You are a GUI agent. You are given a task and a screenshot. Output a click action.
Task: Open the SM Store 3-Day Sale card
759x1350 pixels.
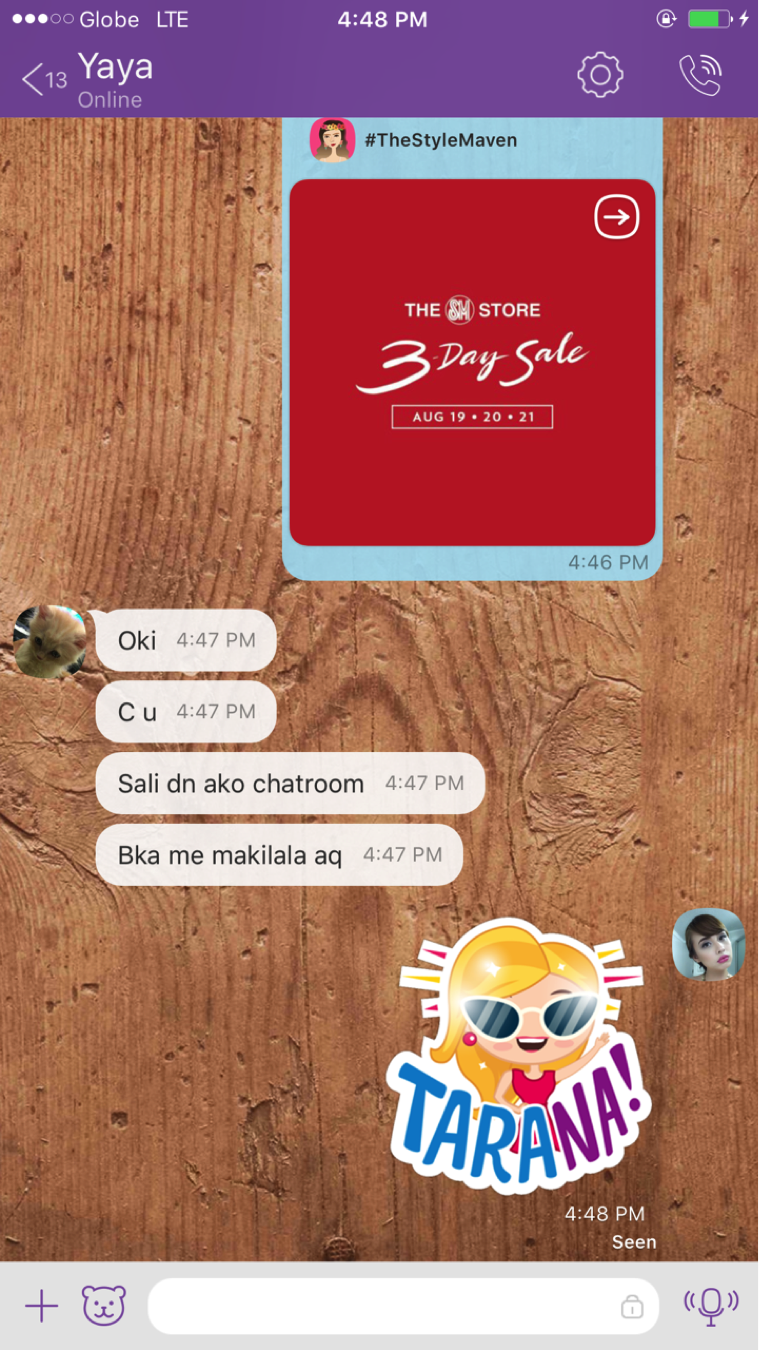coord(472,362)
